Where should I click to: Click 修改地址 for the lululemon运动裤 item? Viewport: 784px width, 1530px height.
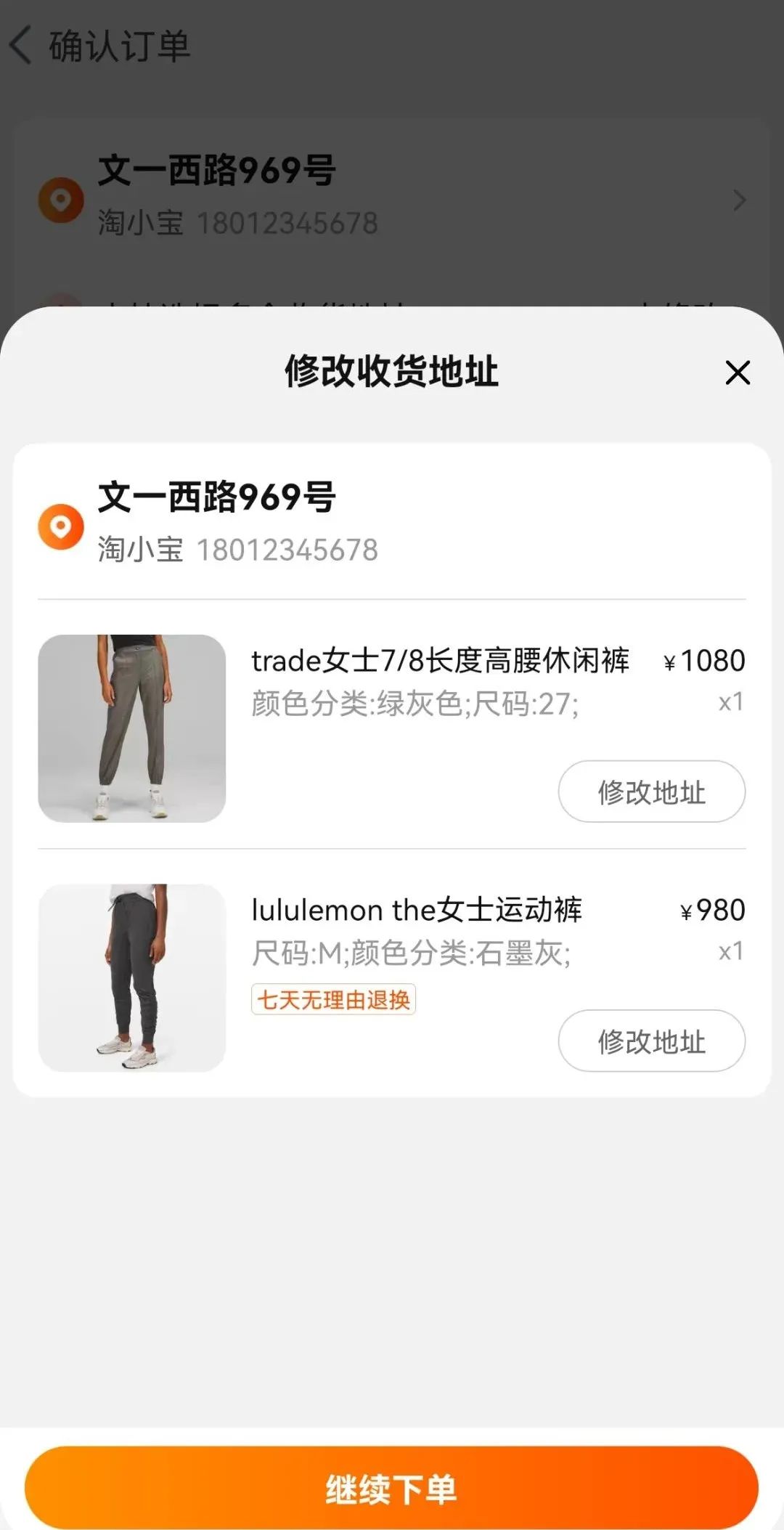pyautogui.click(x=651, y=1041)
